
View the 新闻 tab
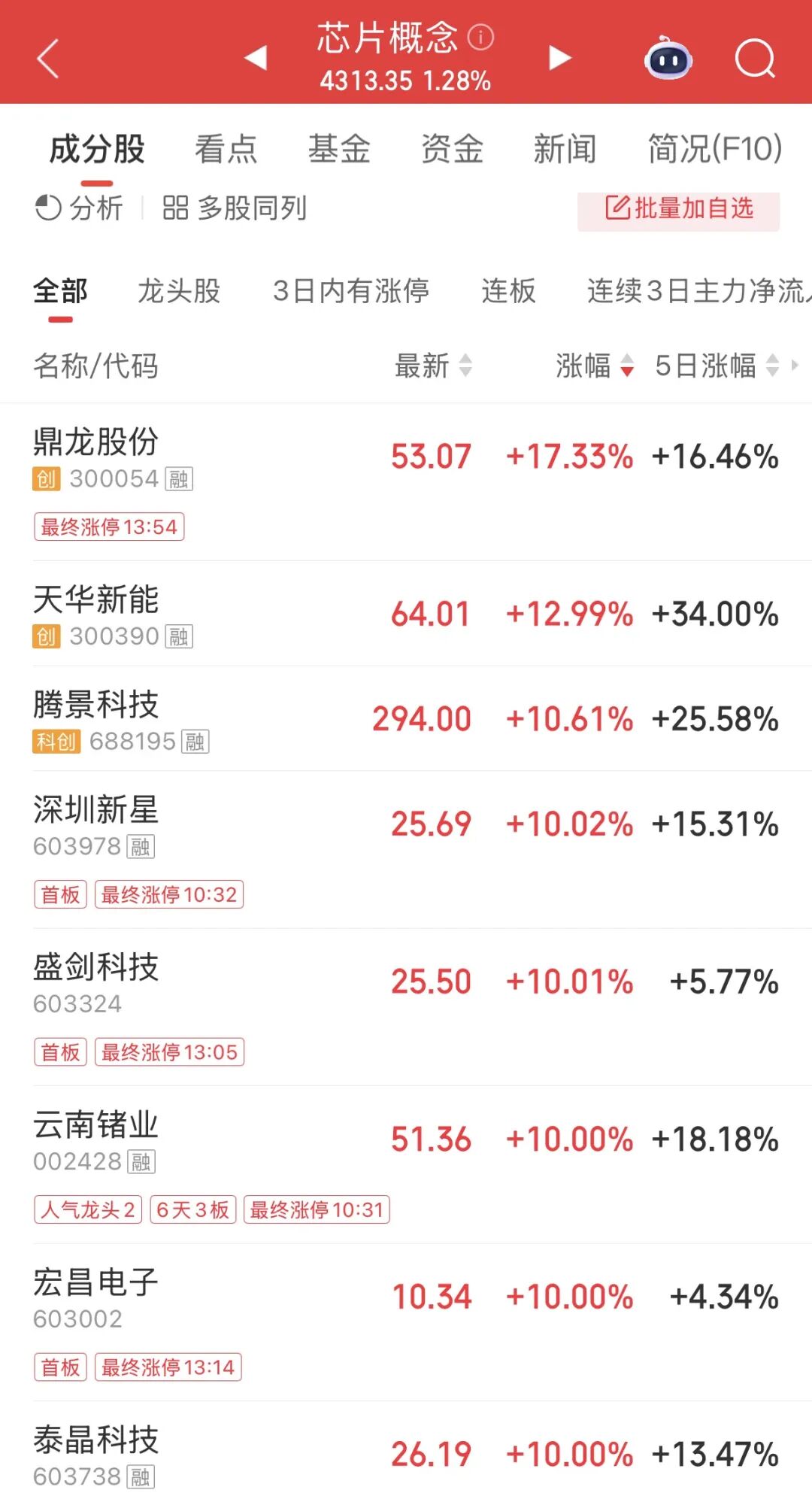pos(565,149)
